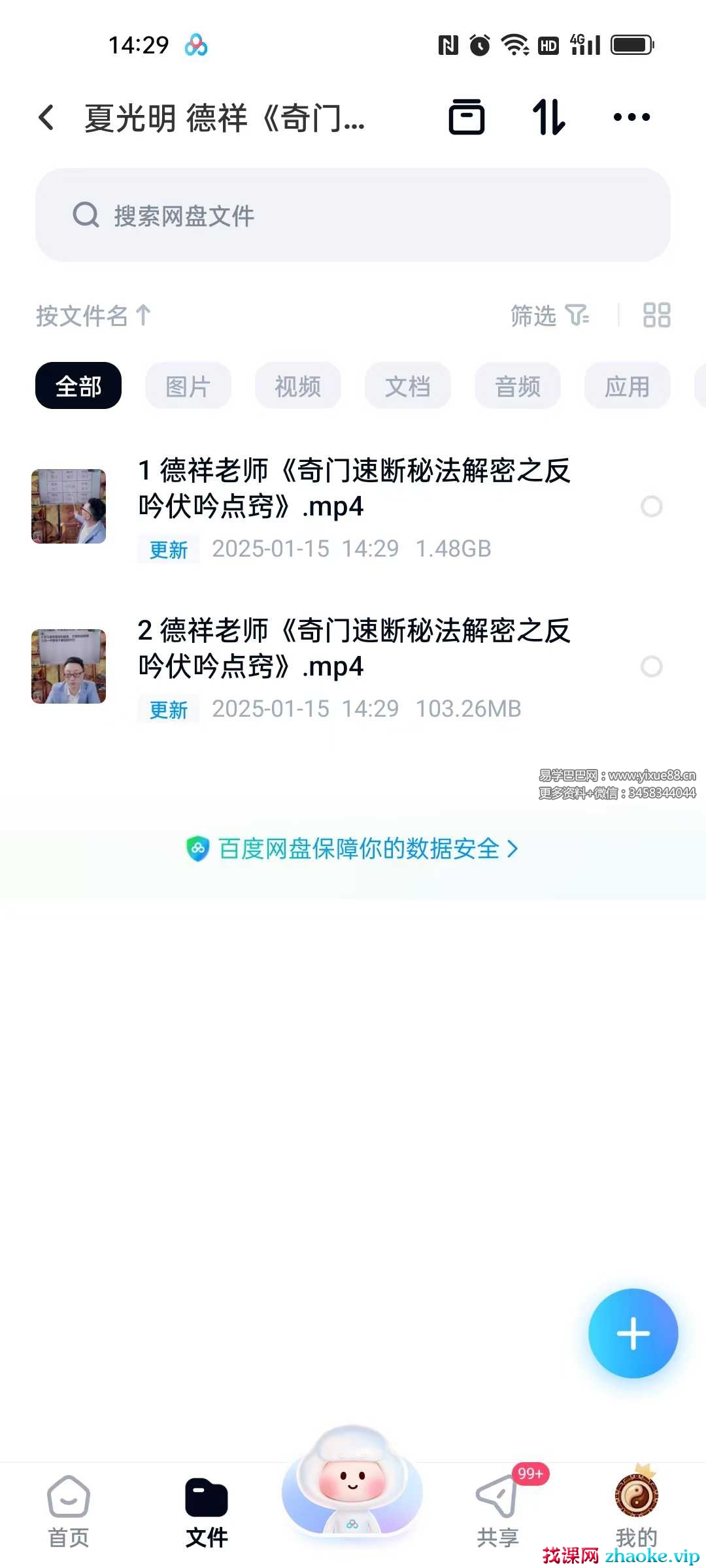Viewport: 706px width, 1568px height.
Task: Filter files by 图片
Action: click(x=188, y=386)
